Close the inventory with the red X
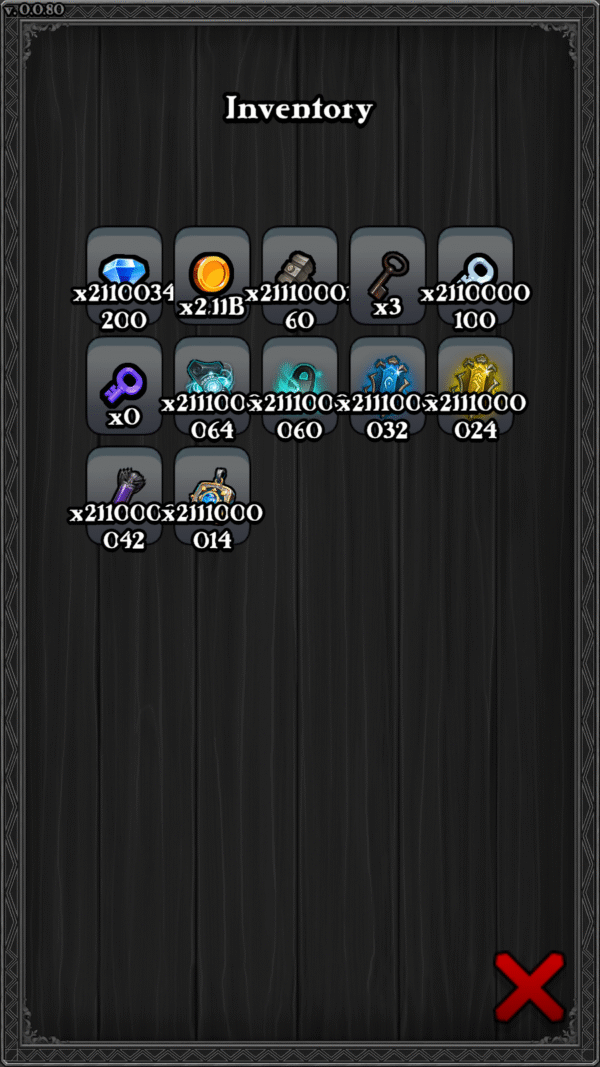The width and height of the screenshot is (600, 1067). click(x=530, y=986)
